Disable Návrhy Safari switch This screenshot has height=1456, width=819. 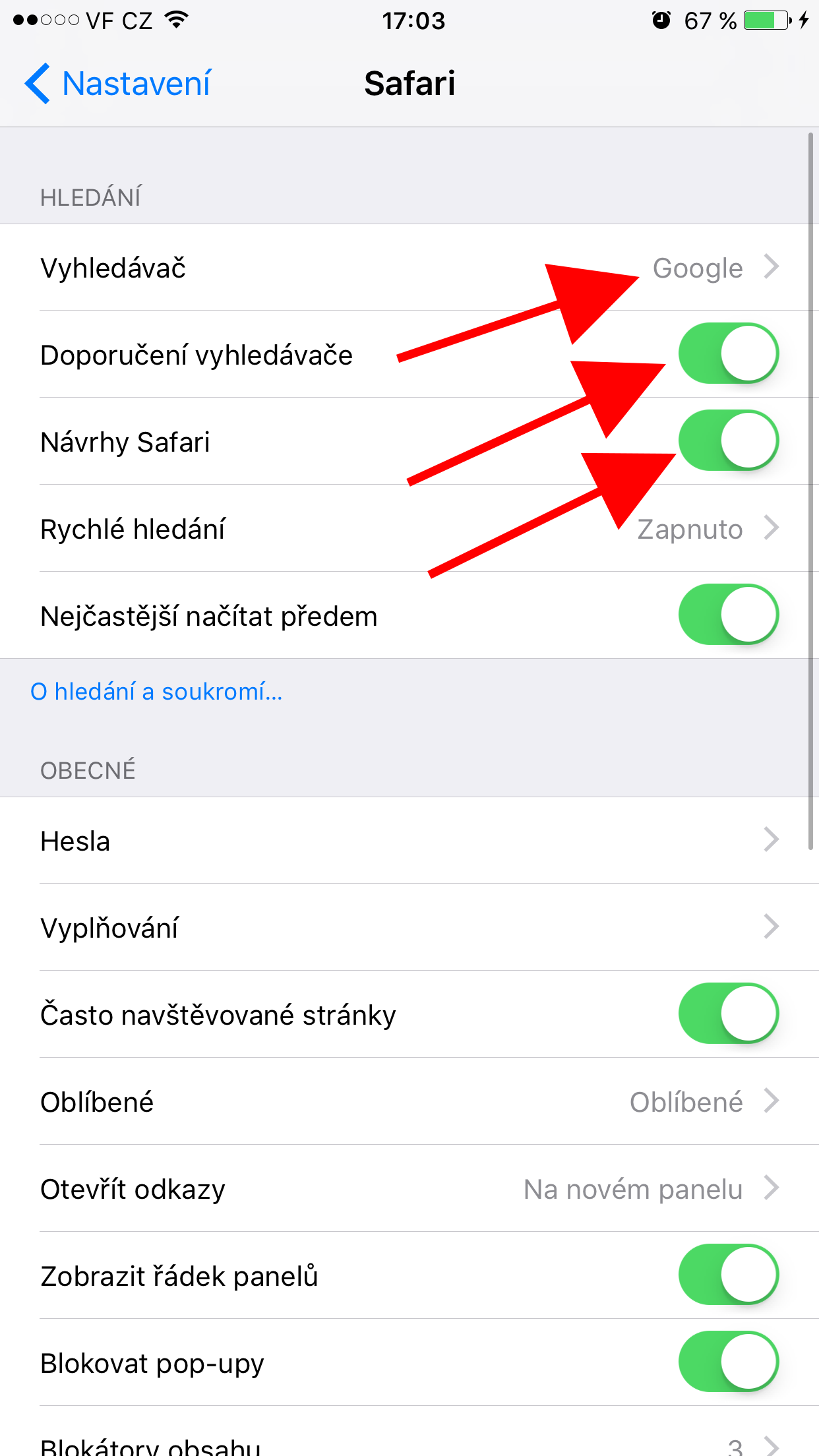(728, 441)
